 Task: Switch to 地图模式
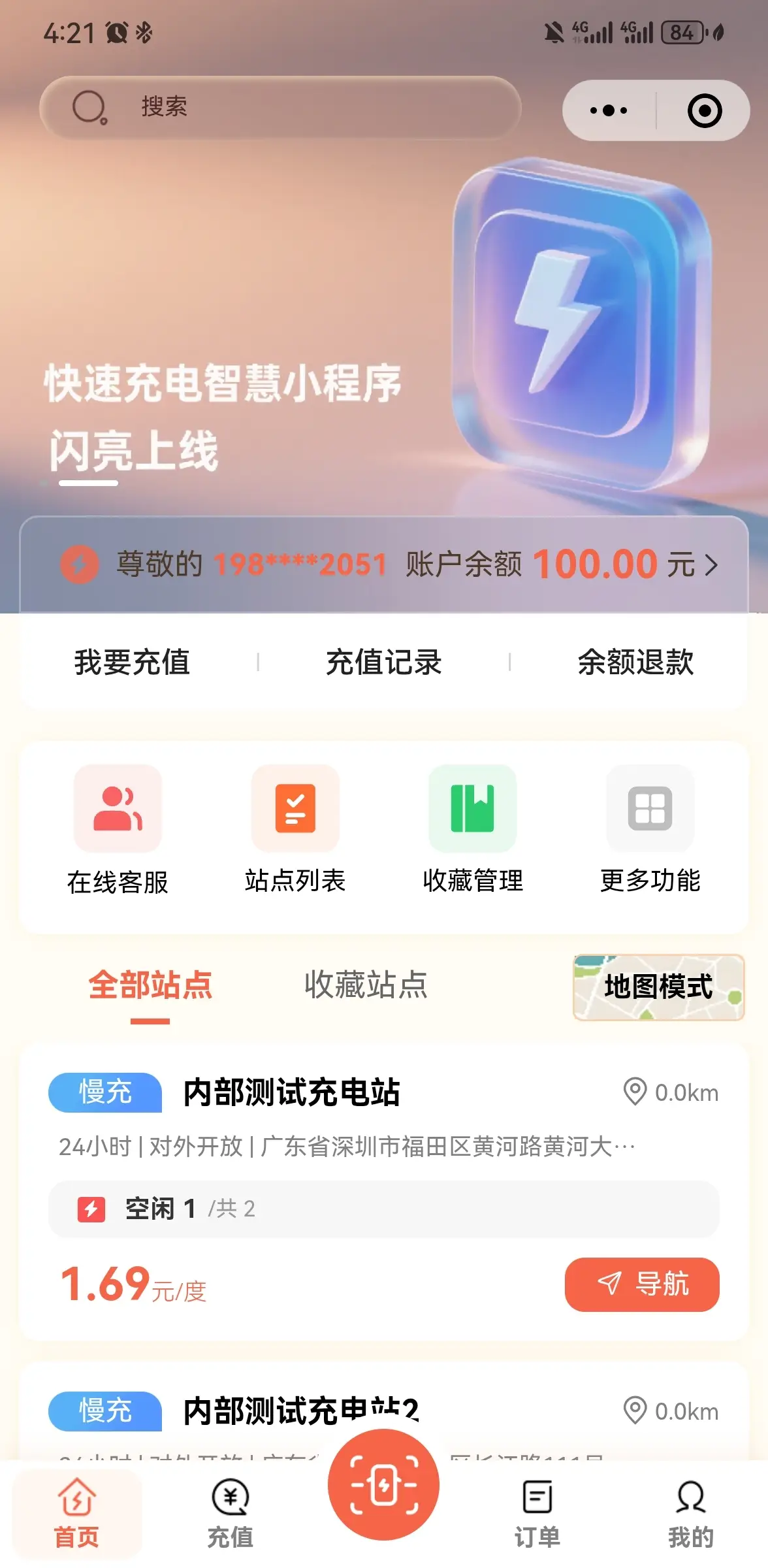(658, 987)
